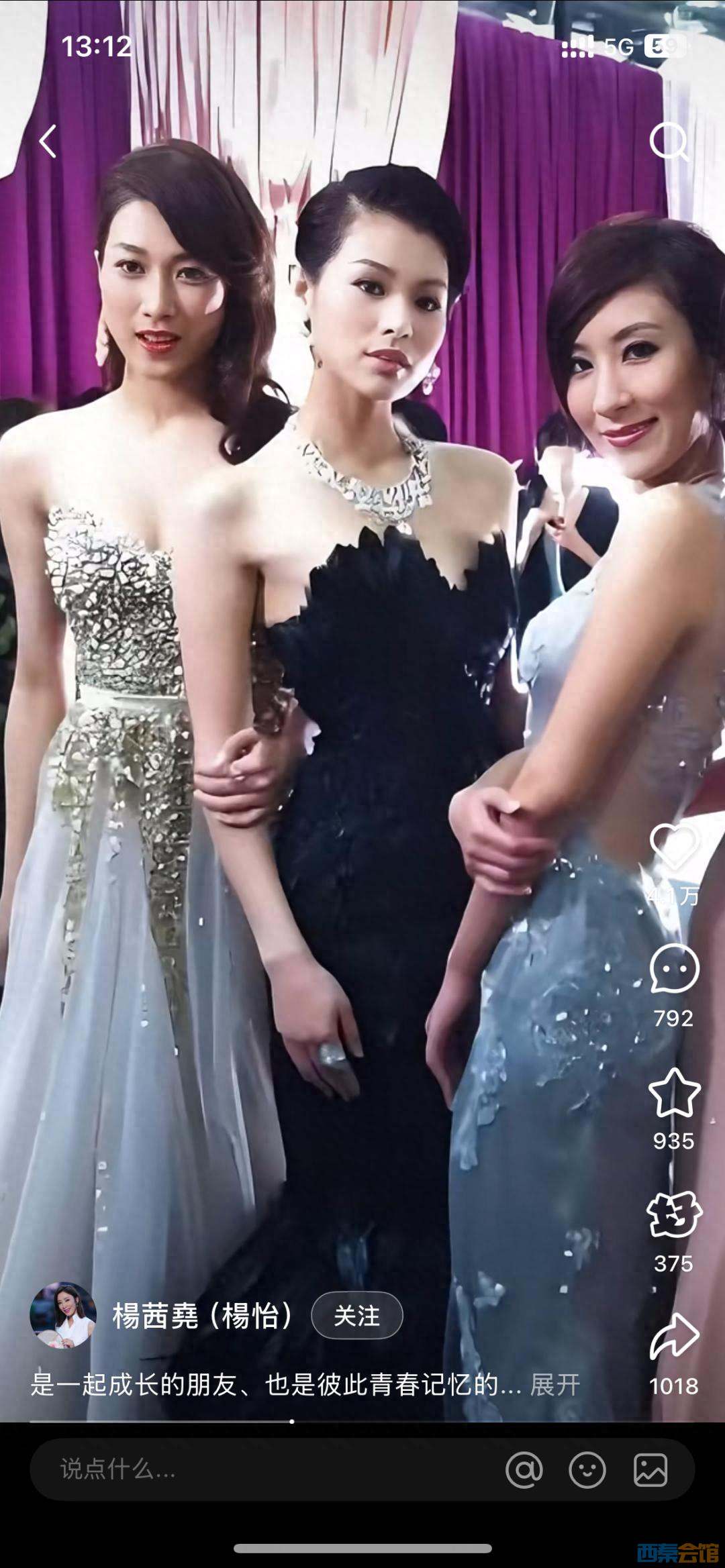725x1568 pixels.
Task: Attach an image to the comment
Action: [650, 1470]
